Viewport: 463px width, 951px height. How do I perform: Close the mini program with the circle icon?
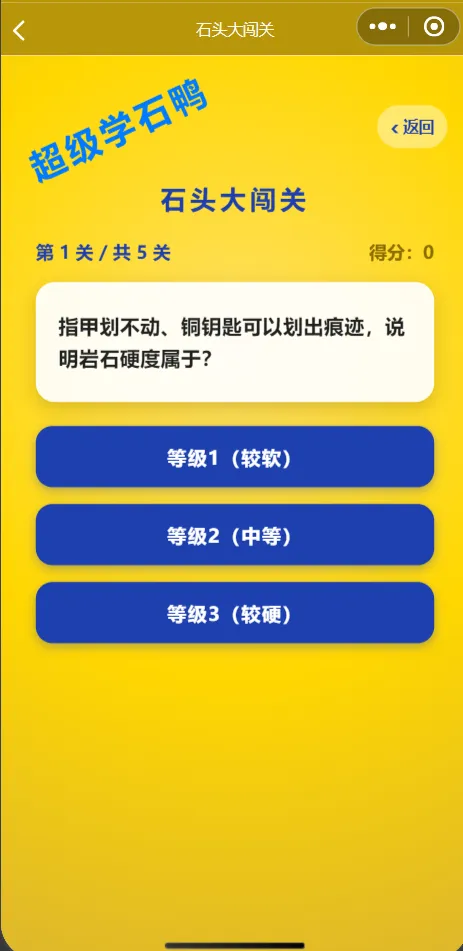[x=434, y=27]
